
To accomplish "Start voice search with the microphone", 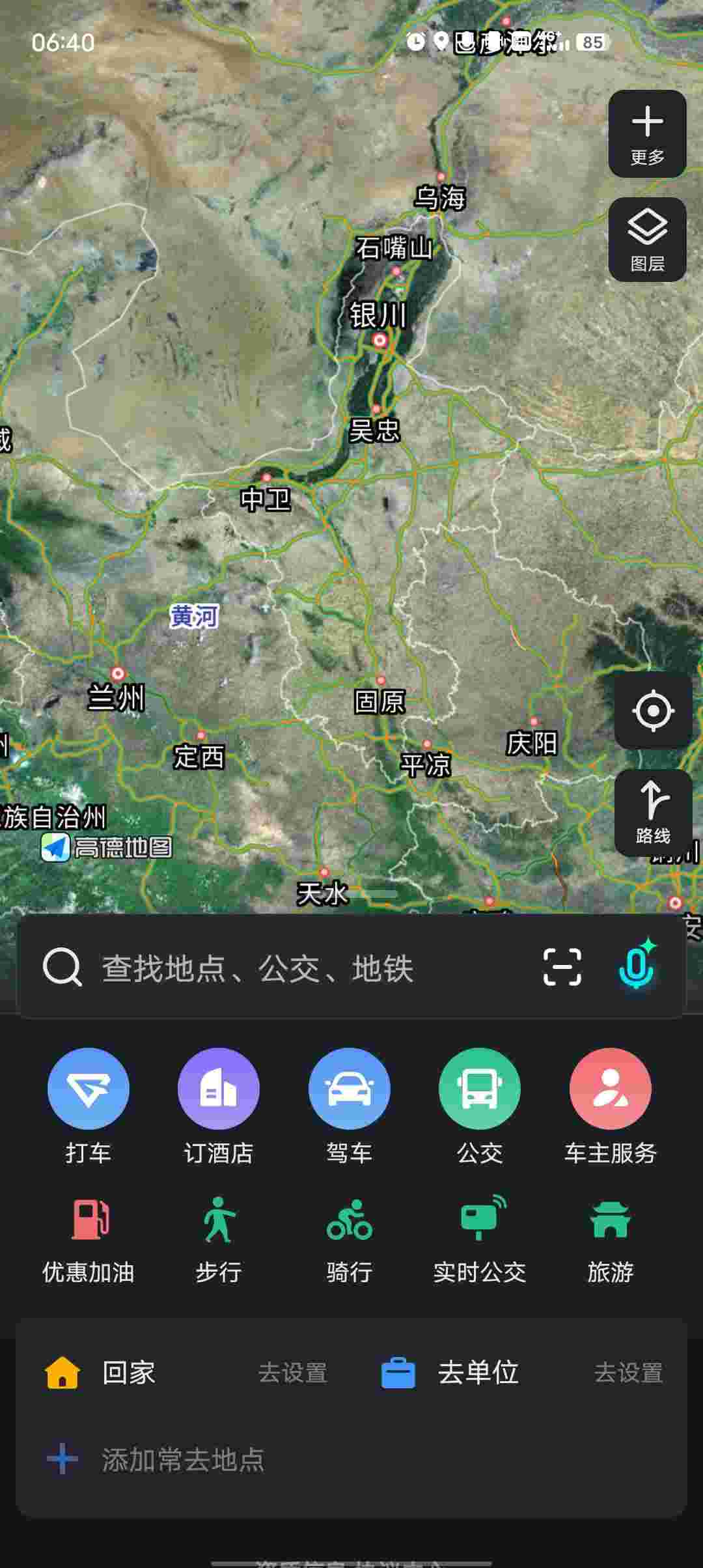I will (x=637, y=966).
